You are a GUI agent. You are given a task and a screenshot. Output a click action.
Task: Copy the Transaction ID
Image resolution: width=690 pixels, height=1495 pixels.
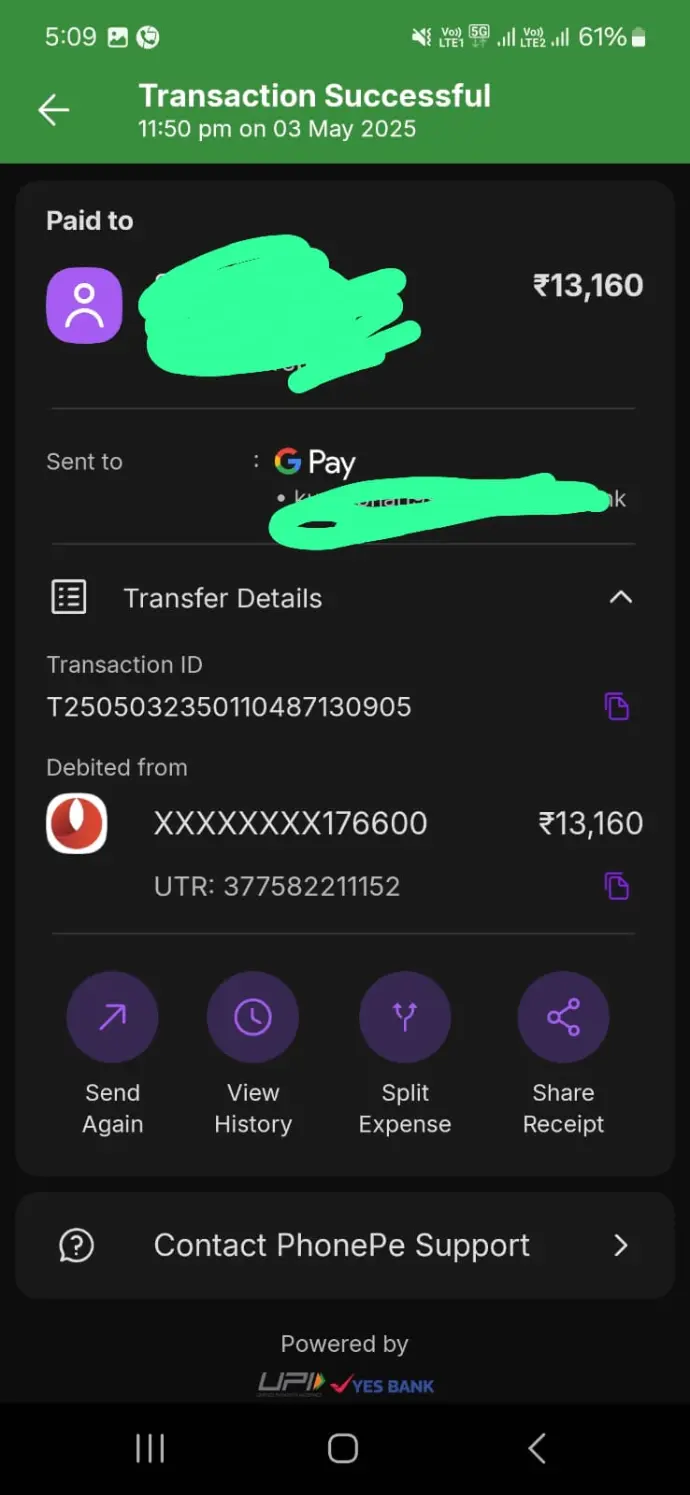(x=617, y=706)
